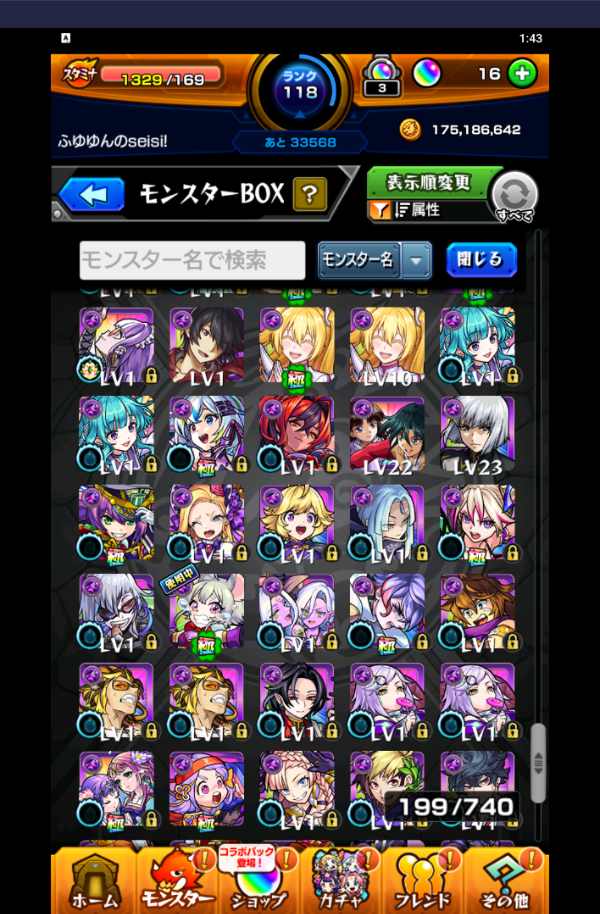Image resolution: width=600 pixels, height=914 pixels.
Task: Select the blonde LV10 monster
Action: (x=388, y=346)
